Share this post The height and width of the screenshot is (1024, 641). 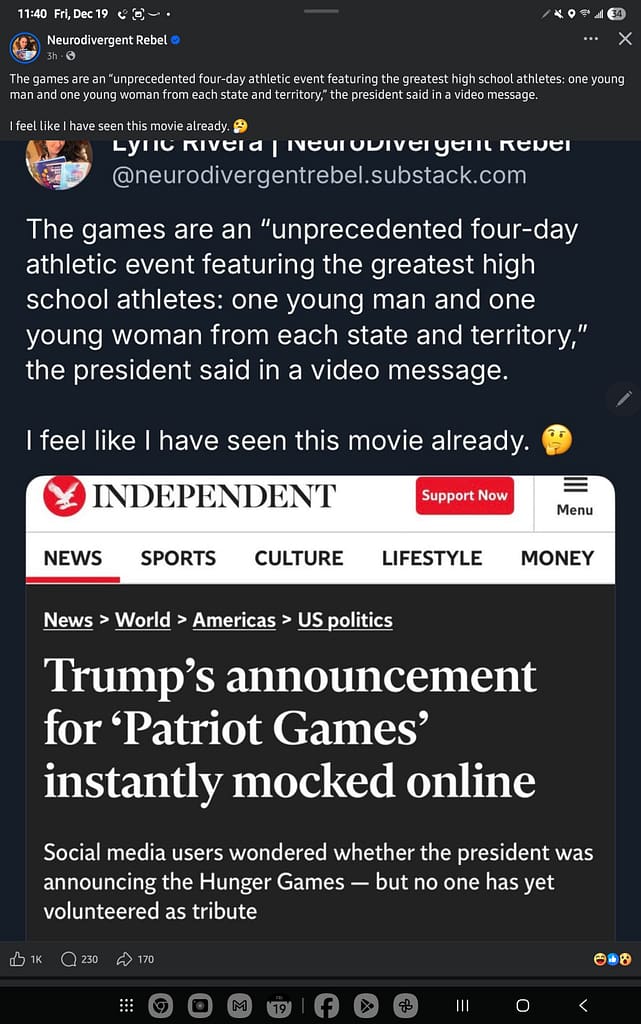135,959
